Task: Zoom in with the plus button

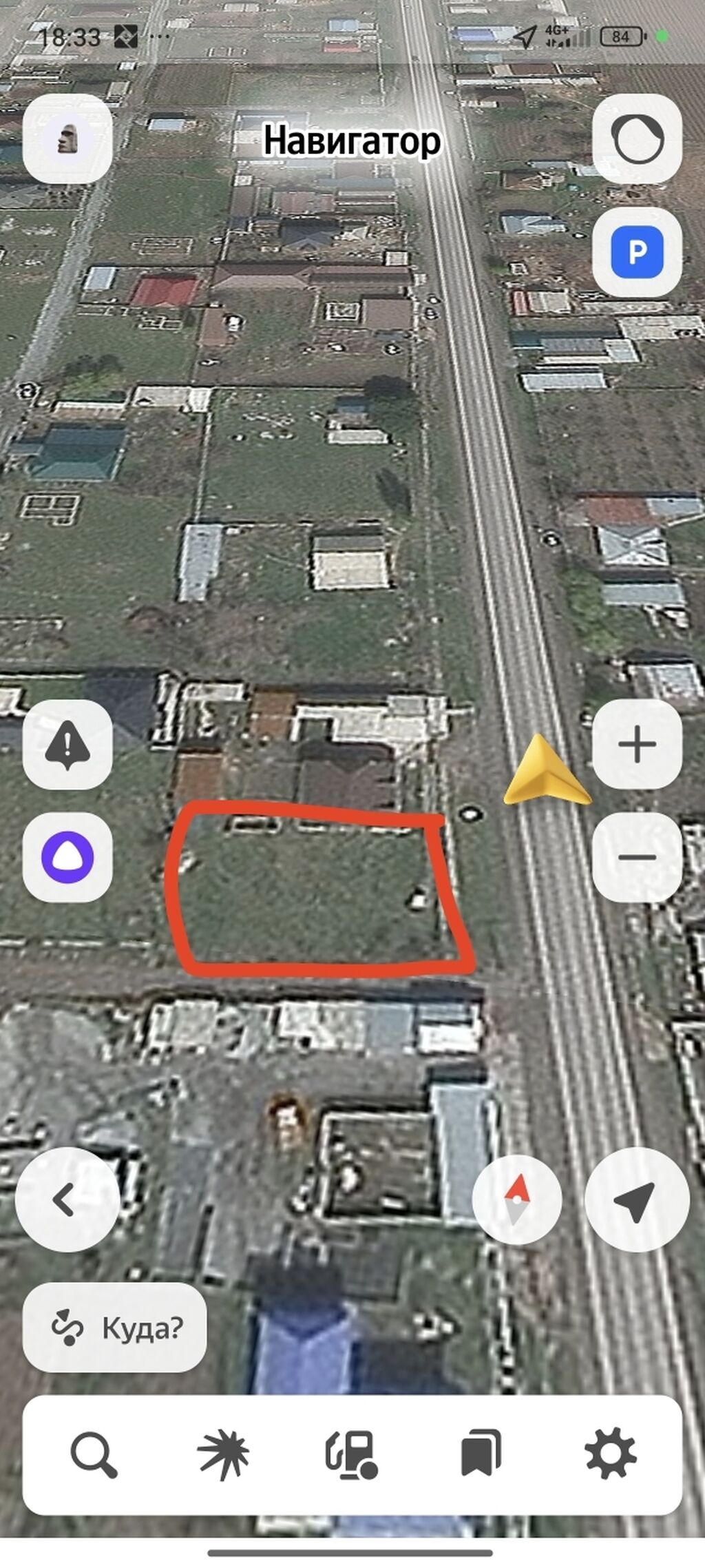Action: [x=637, y=745]
